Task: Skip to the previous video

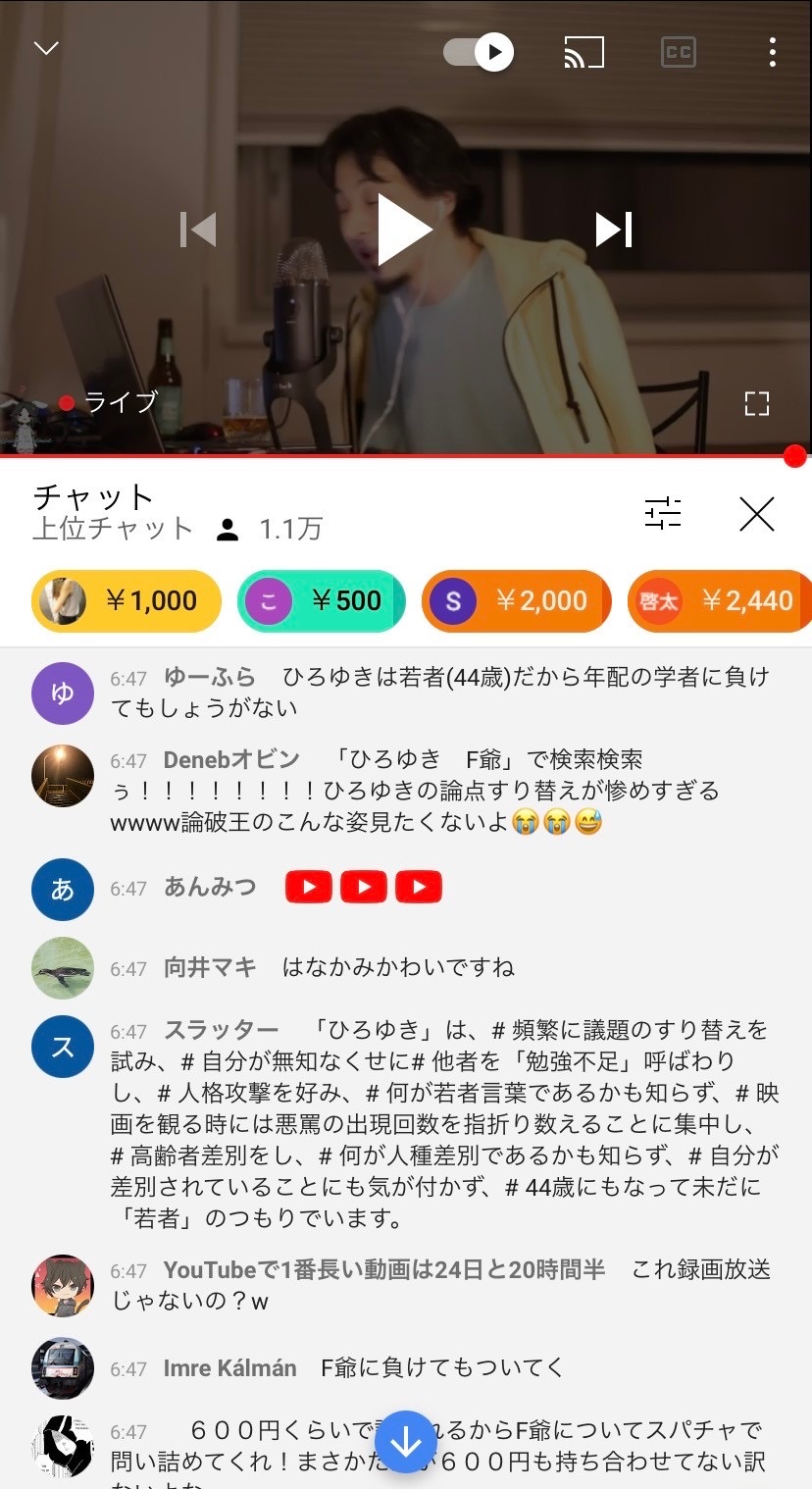Action: [x=198, y=230]
